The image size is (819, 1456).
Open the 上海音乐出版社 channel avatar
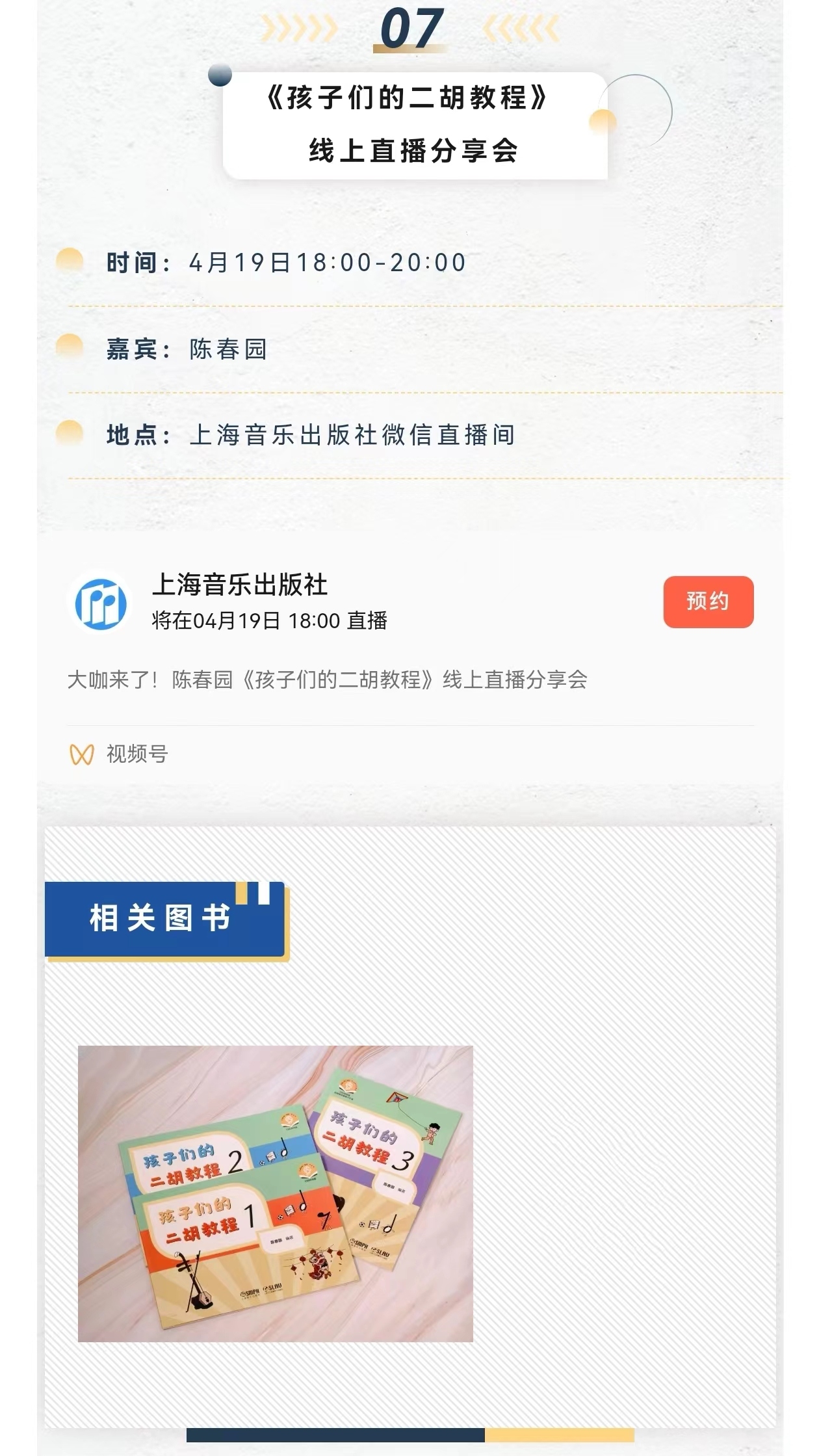tap(100, 603)
